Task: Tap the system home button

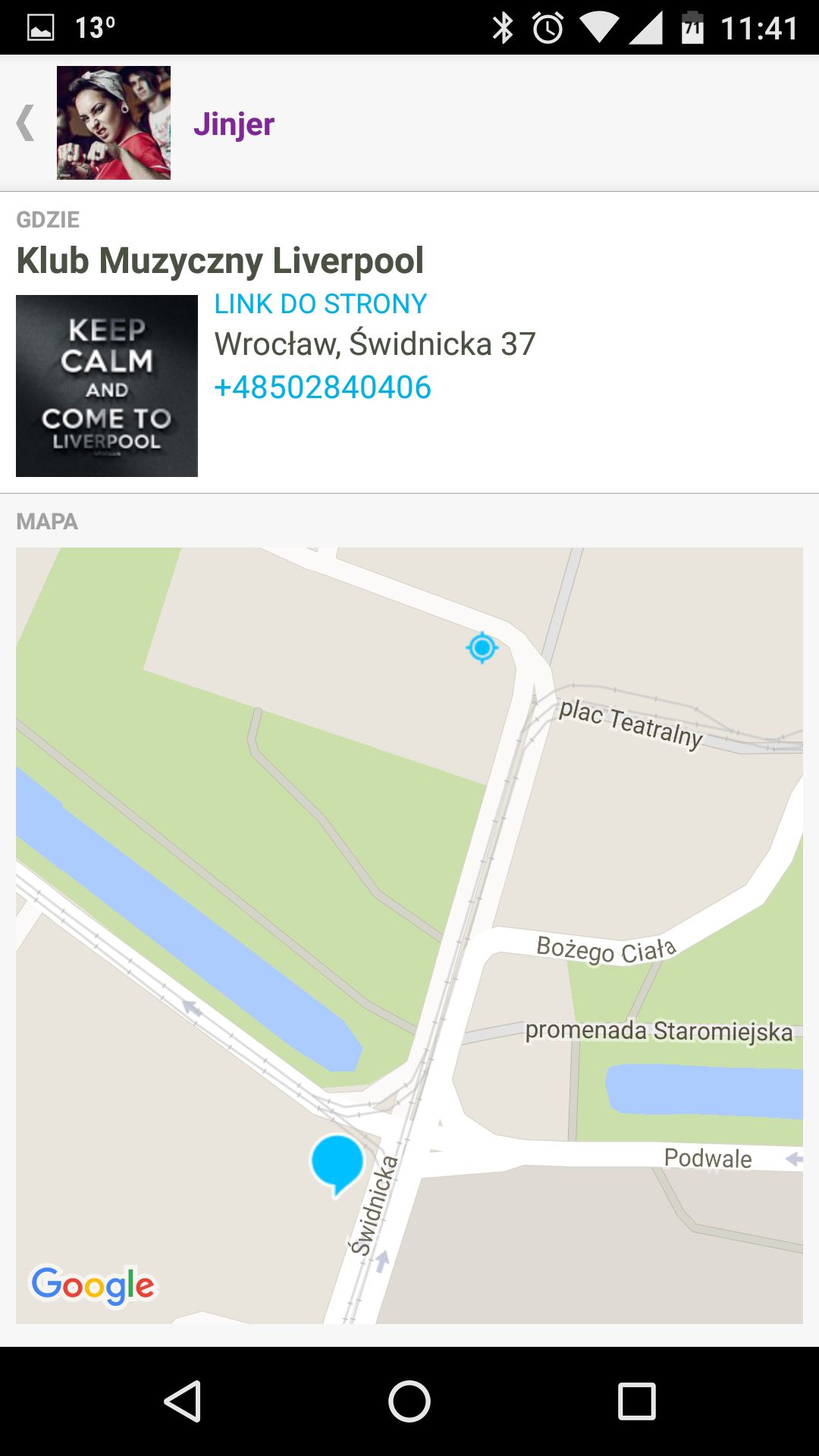Action: point(409,1401)
